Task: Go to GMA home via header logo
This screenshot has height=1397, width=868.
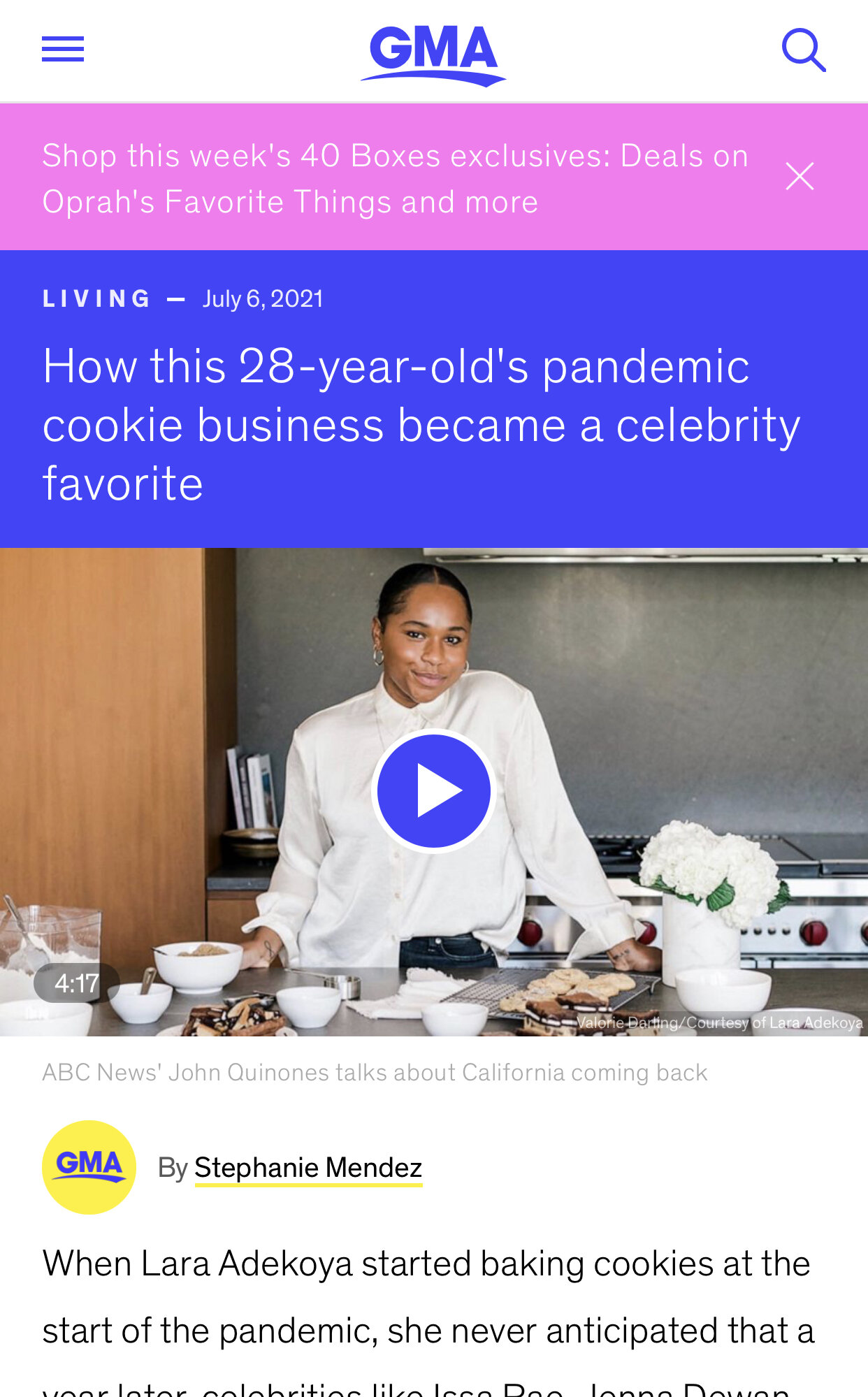Action: [x=433, y=55]
